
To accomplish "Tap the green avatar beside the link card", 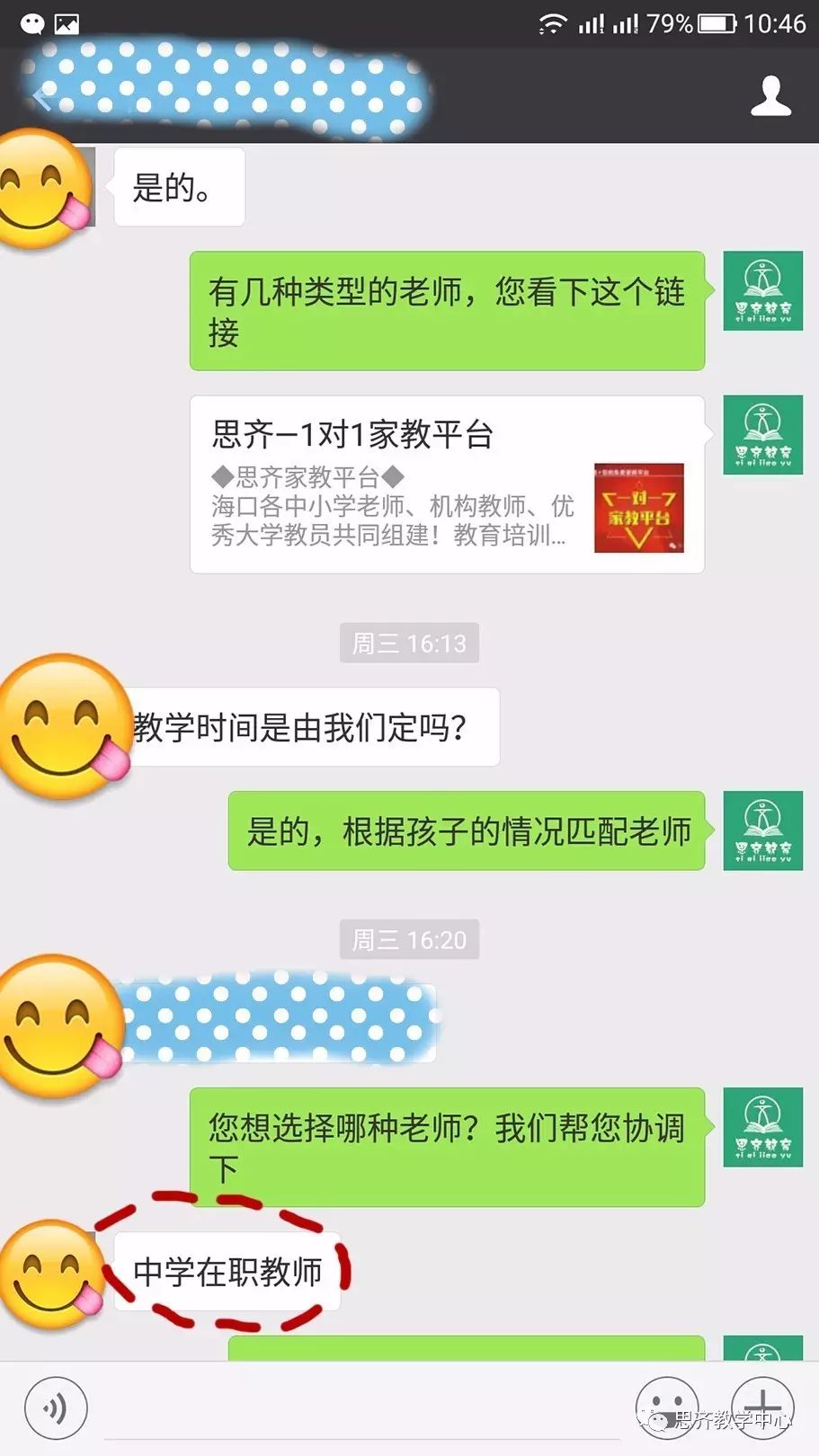I will (762, 435).
